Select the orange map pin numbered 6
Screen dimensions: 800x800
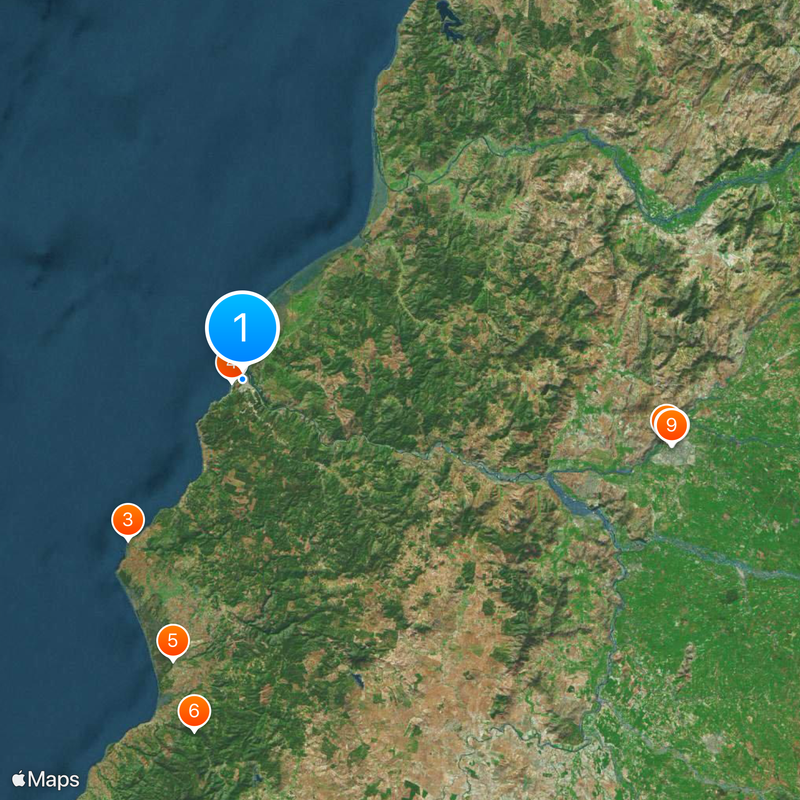coord(194,711)
